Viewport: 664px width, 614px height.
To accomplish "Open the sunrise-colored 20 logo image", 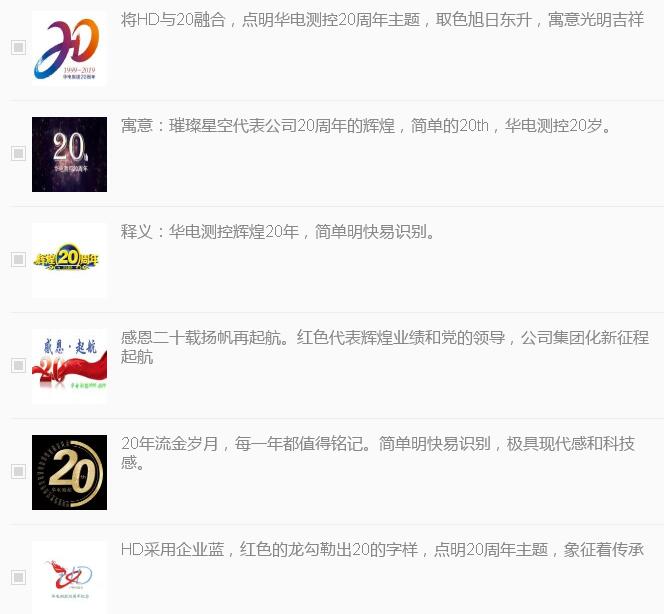I will tap(69, 48).
